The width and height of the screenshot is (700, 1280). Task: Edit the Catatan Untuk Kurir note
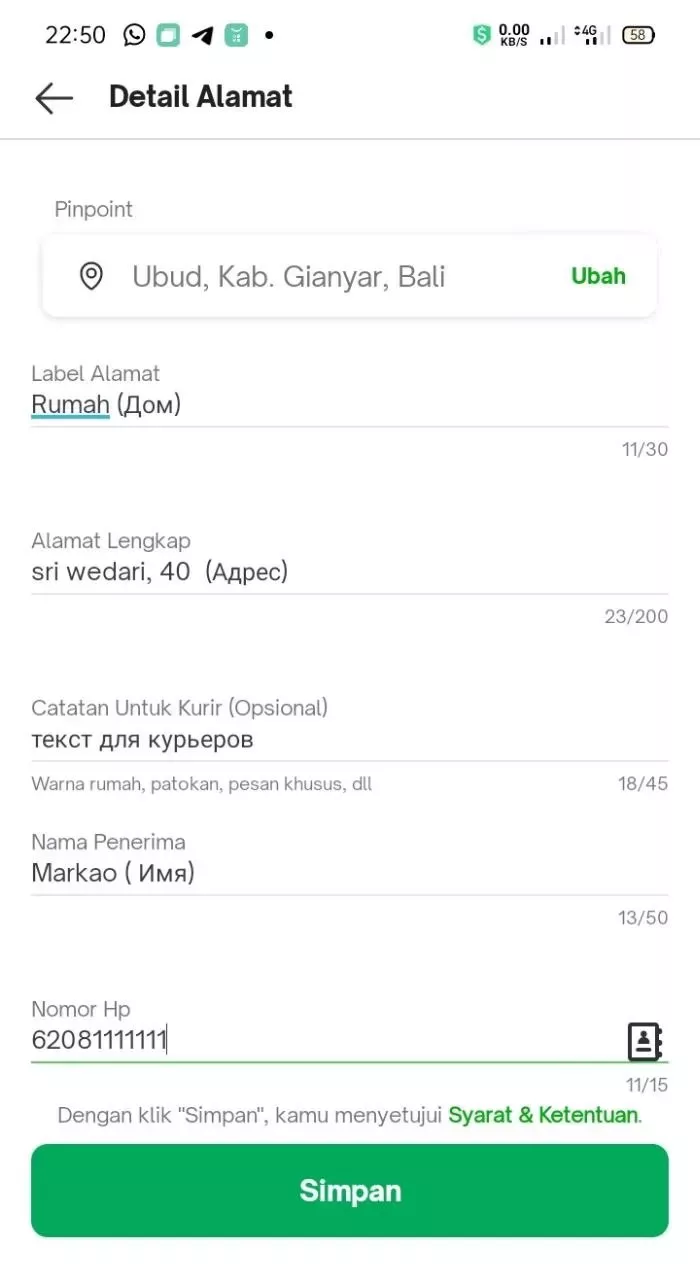[349, 740]
